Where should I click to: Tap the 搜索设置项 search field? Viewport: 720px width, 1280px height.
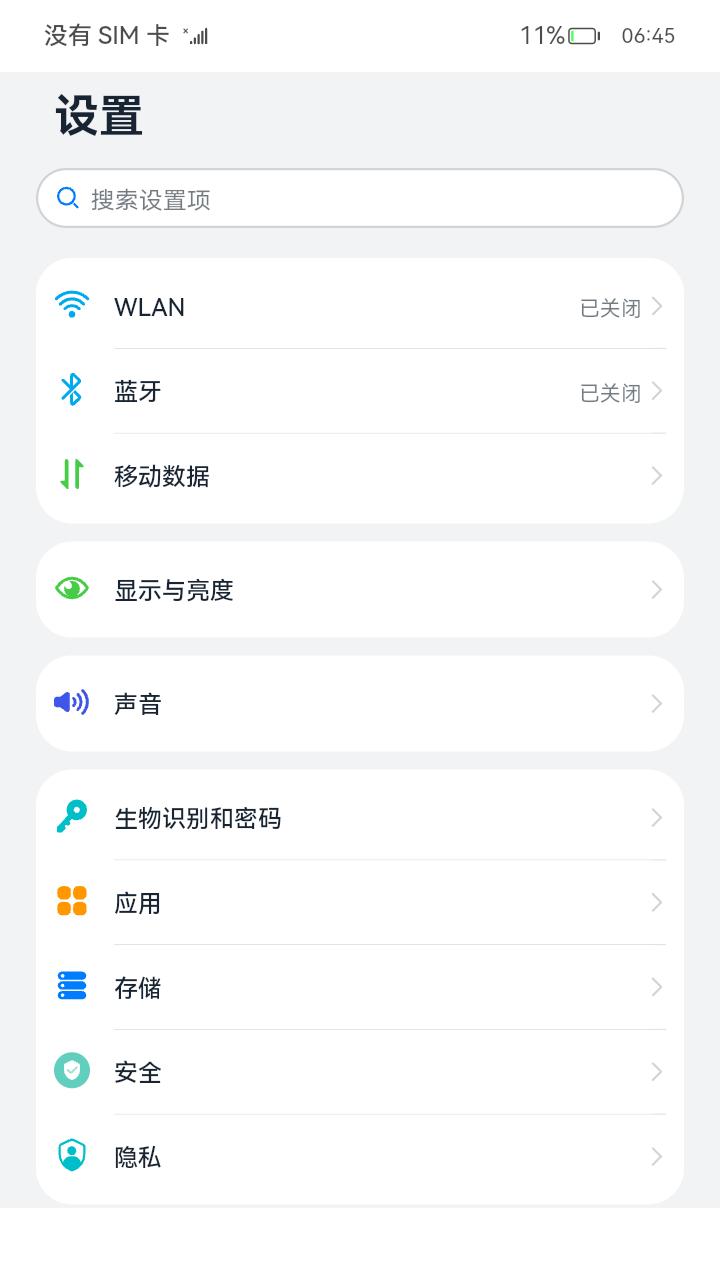(x=360, y=198)
